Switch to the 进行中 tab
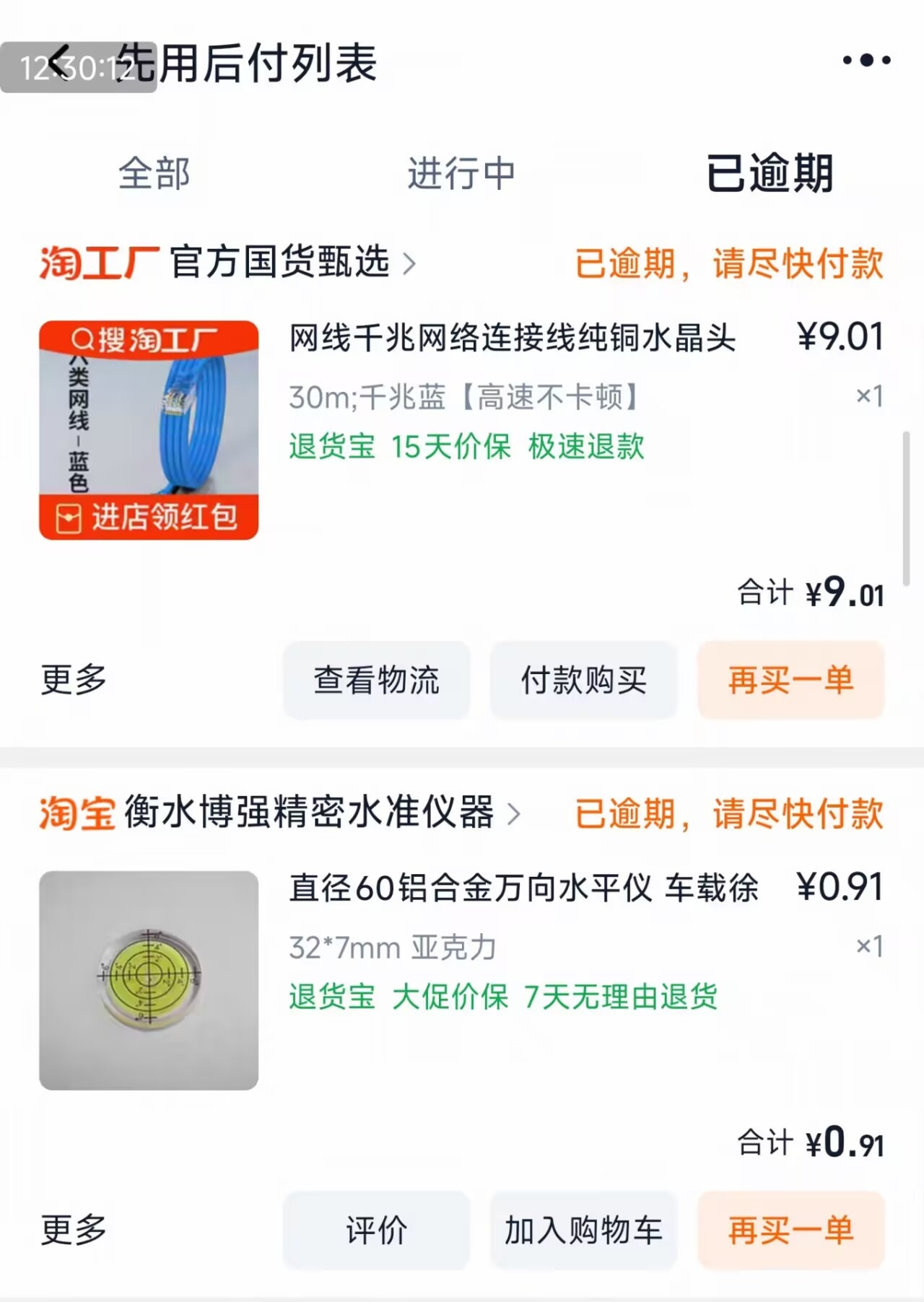The height and width of the screenshot is (1302, 924). 461,173
